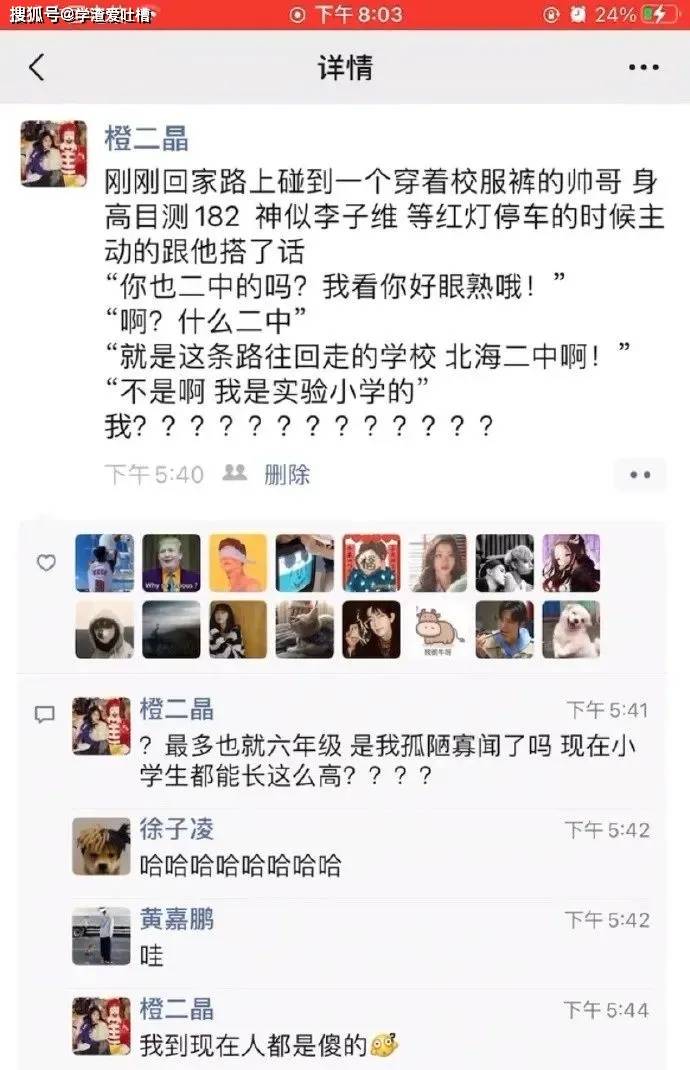Tap 徐子凌's dog avatar in the comments

[x=101, y=846]
